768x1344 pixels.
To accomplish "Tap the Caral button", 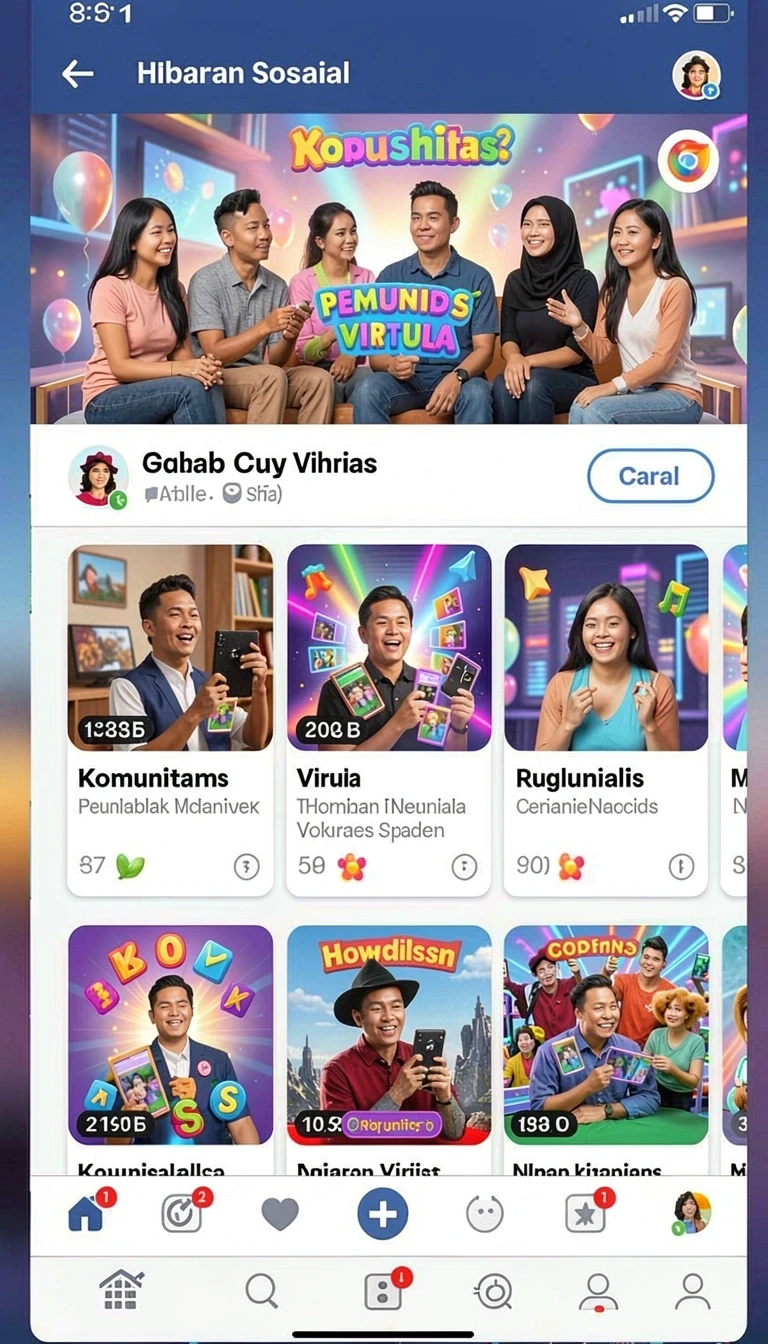I will 650,476.
